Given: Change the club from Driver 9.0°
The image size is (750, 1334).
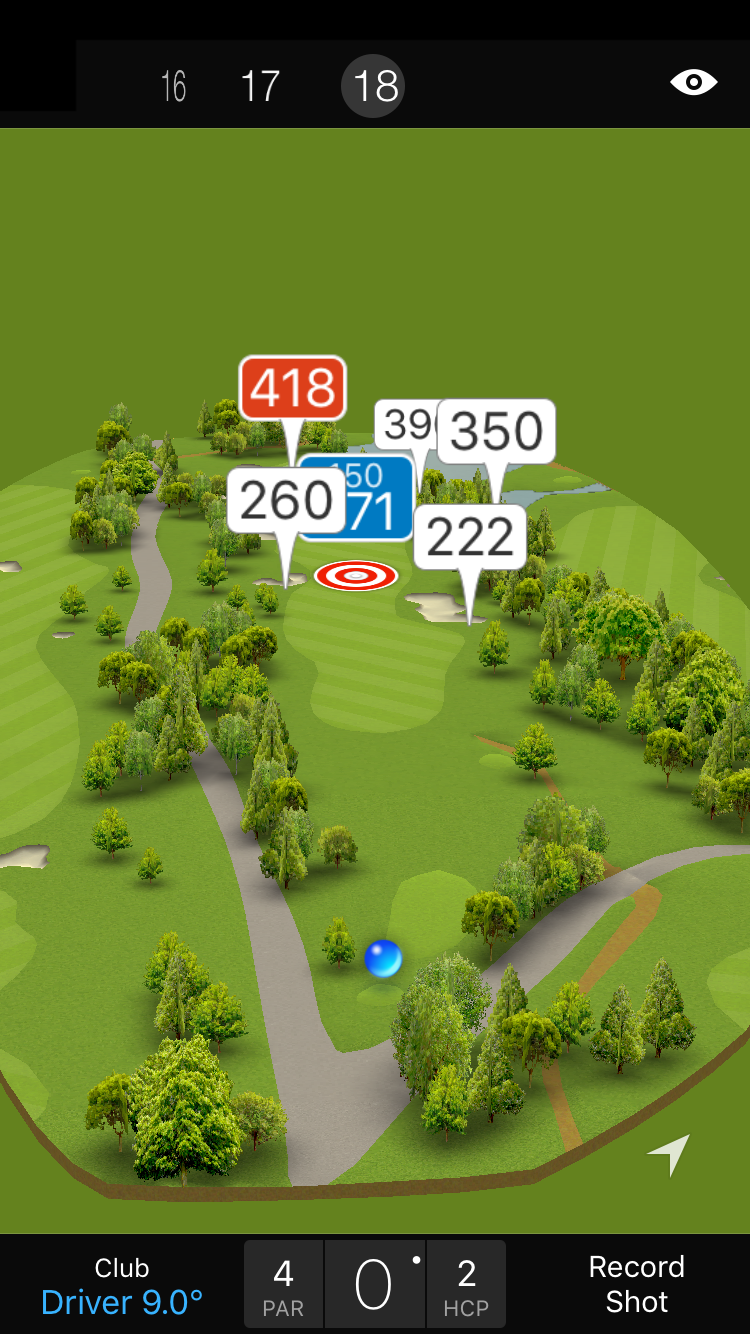Looking at the screenshot, I should coord(122,1286).
